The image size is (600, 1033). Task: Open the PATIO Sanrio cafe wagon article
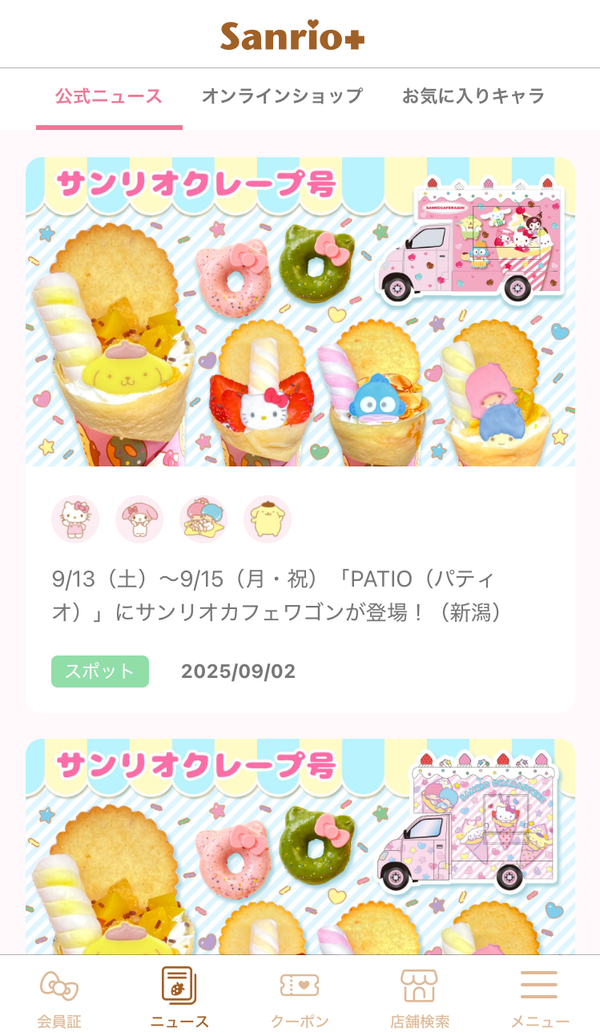click(x=300, y=435)
